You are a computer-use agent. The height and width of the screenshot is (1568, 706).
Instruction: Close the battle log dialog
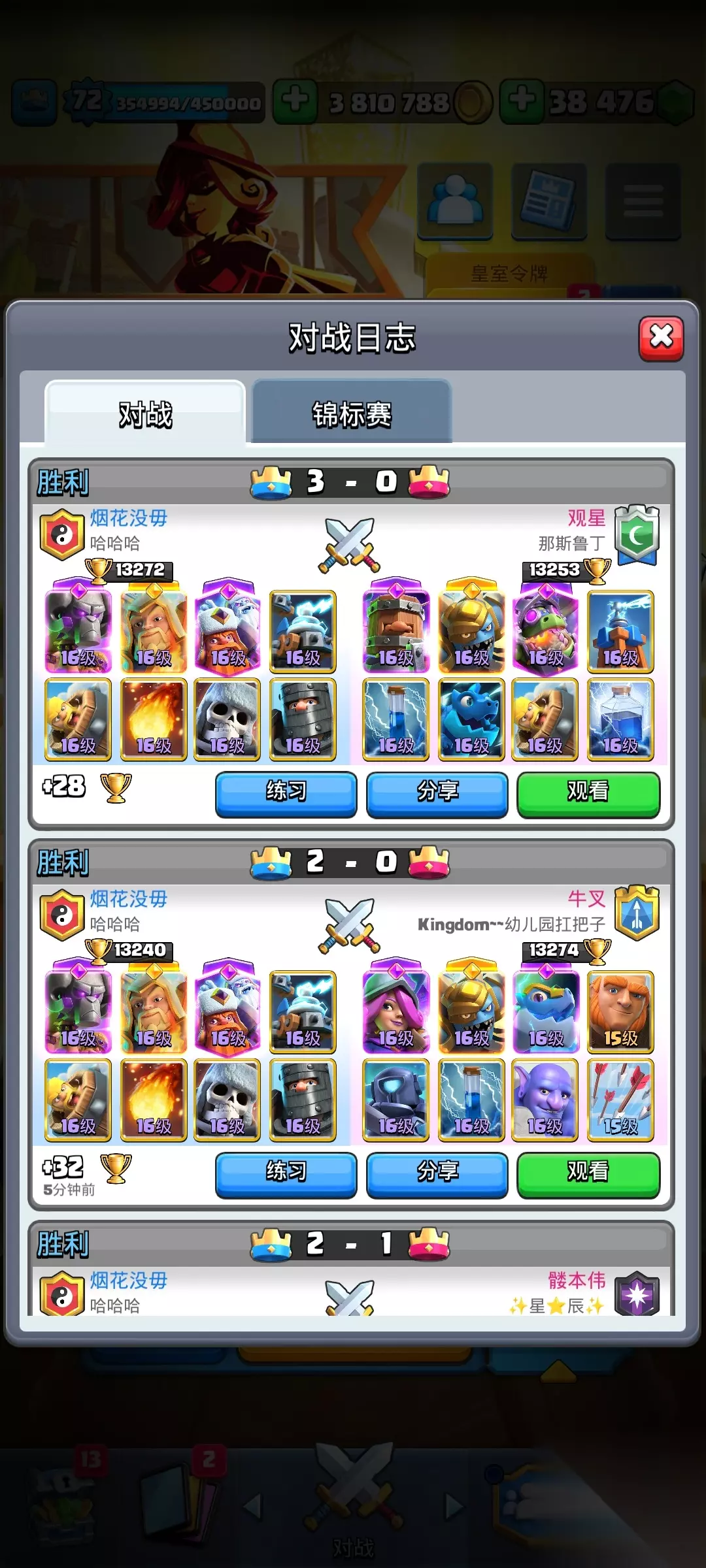pos(661,338)
